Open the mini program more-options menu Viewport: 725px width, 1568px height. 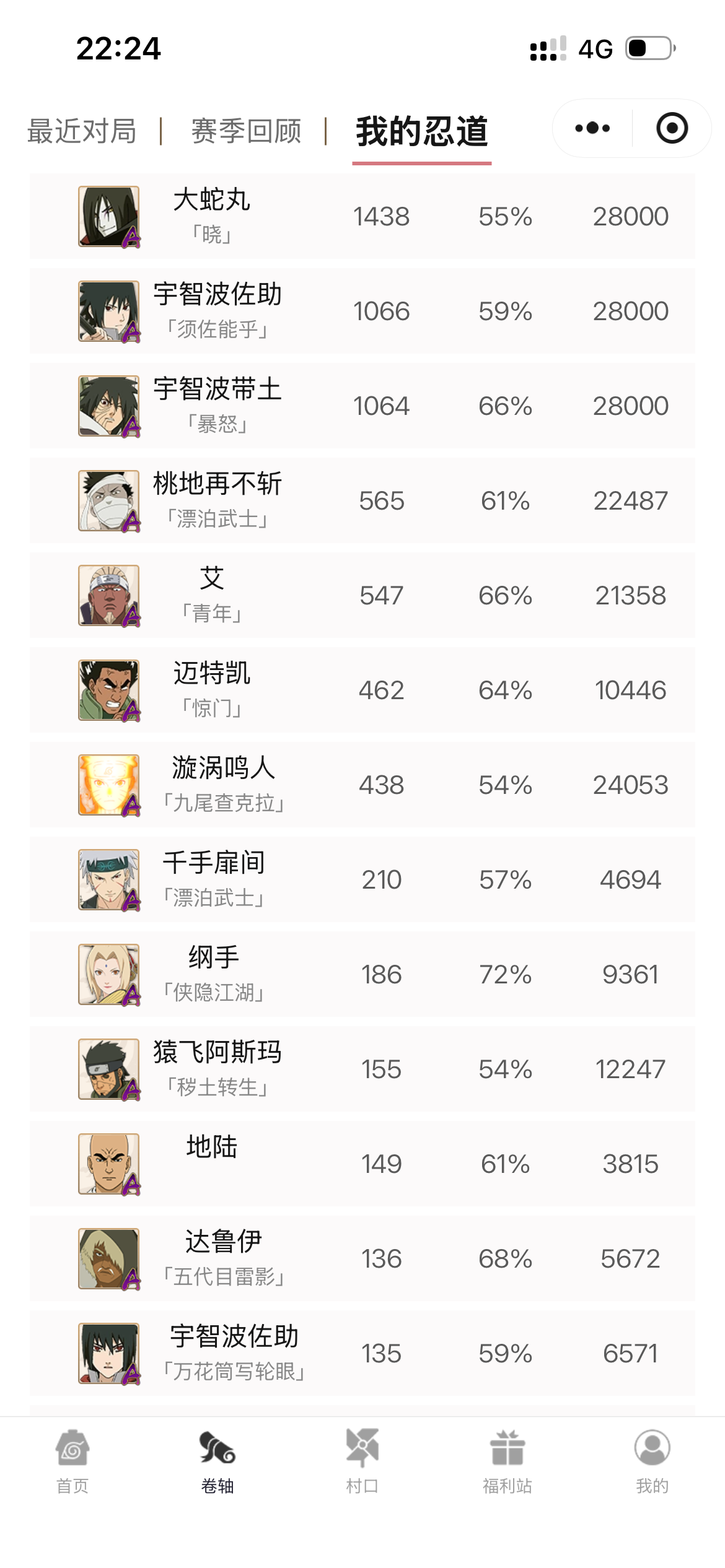click(x=592, y=128)
